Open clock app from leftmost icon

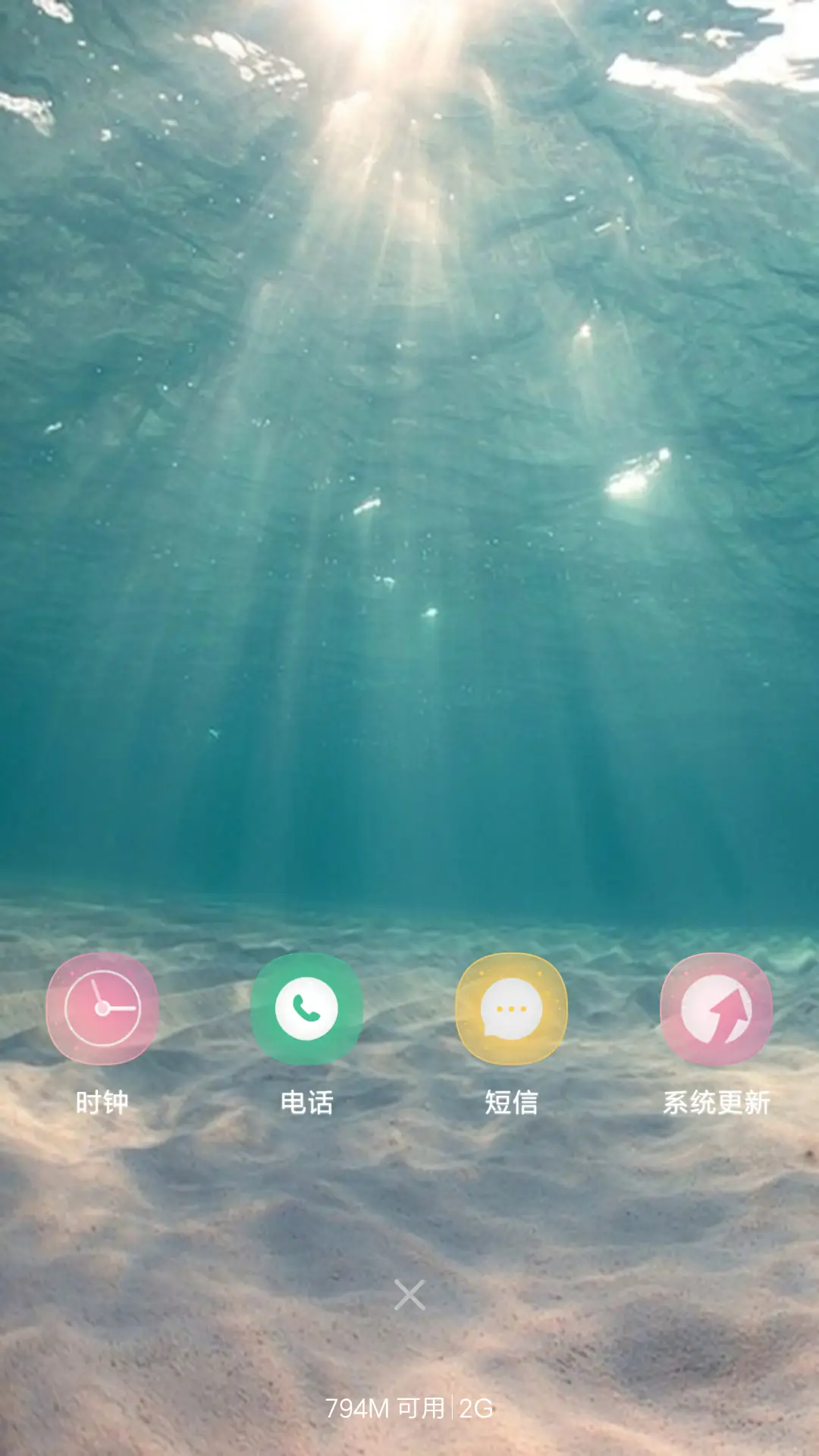(104, 1009)
